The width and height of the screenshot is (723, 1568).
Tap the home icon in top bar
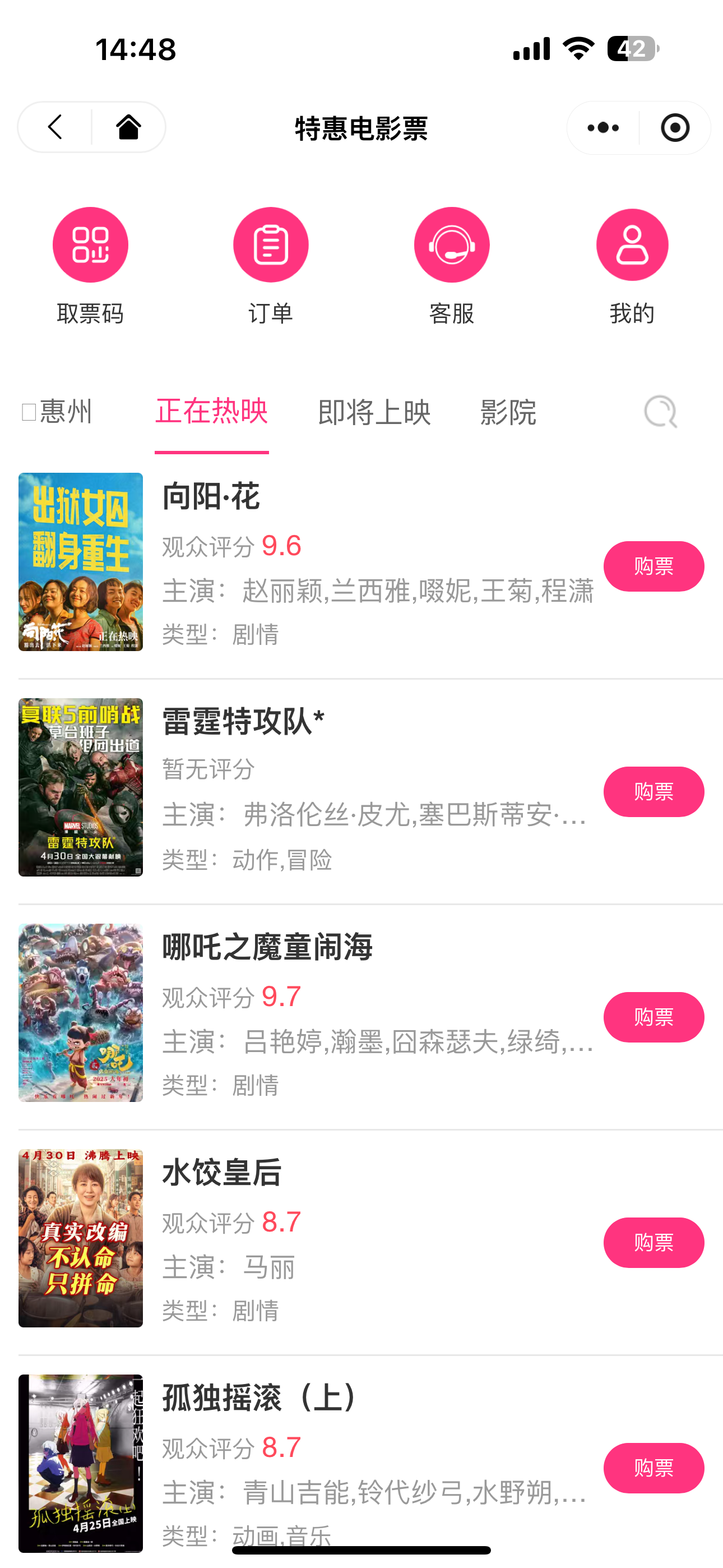pos(128,127)
